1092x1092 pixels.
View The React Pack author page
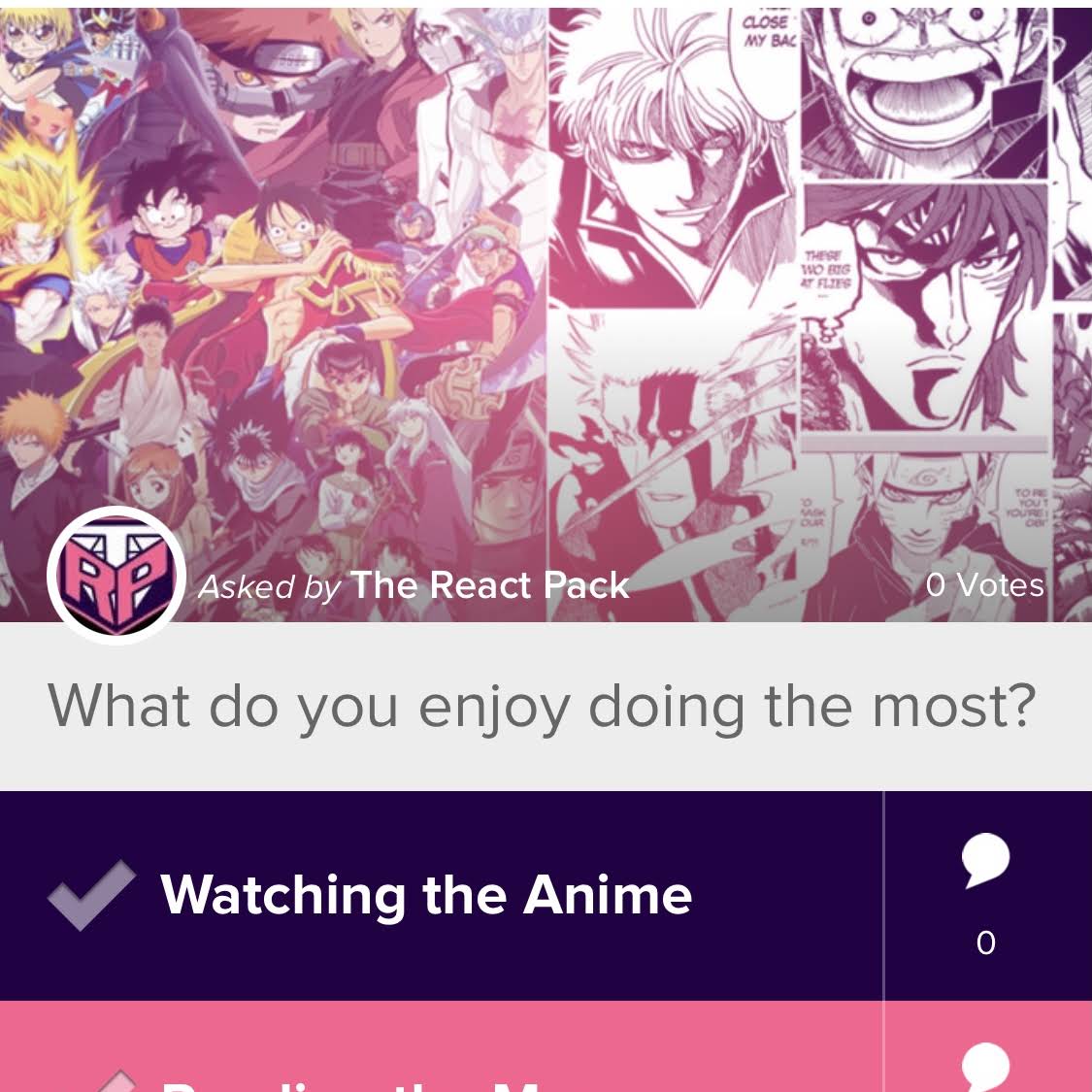coord(490,585)
